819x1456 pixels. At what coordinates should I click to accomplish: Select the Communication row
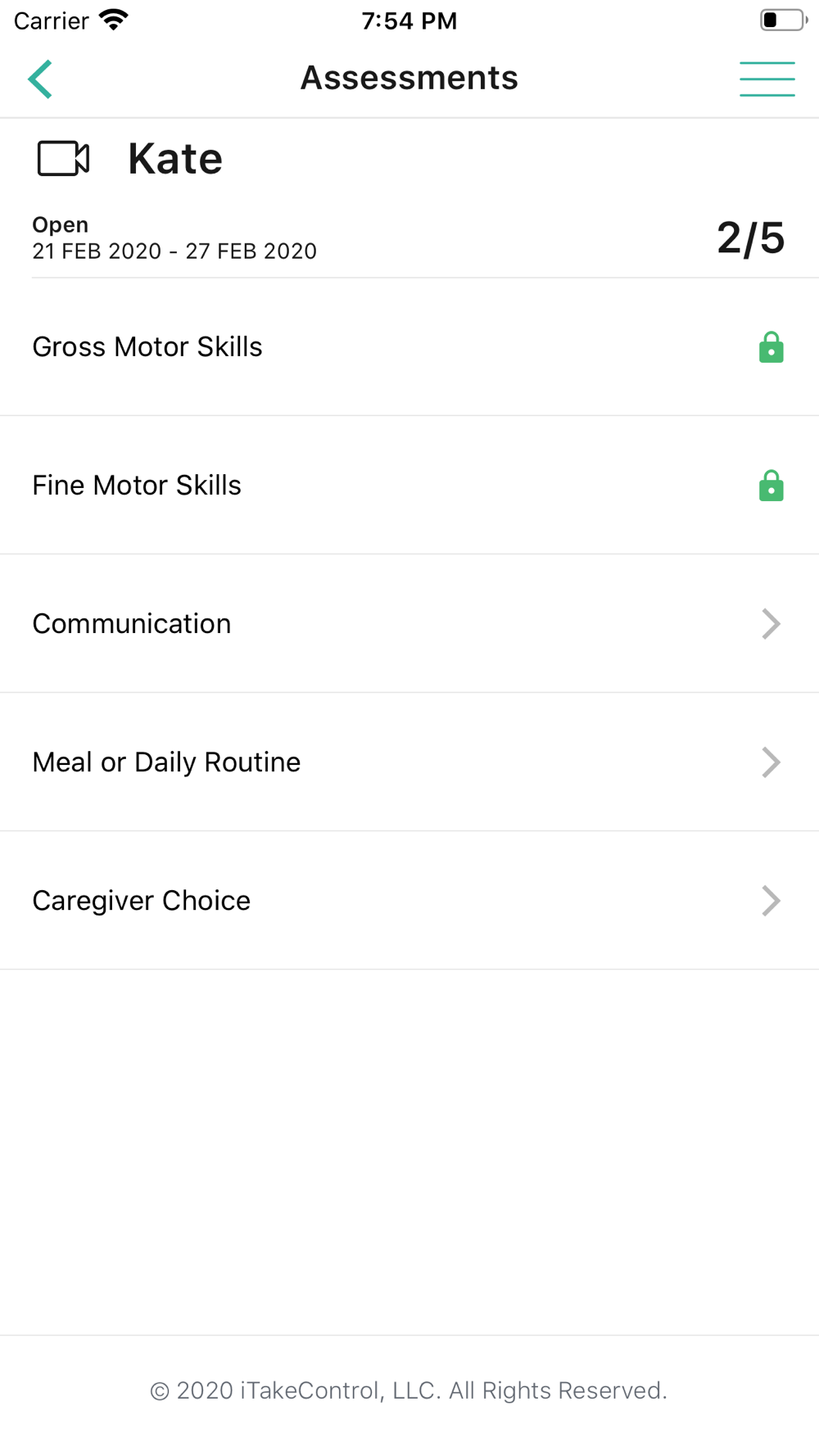pyautogui.click(x=409, y=624)
